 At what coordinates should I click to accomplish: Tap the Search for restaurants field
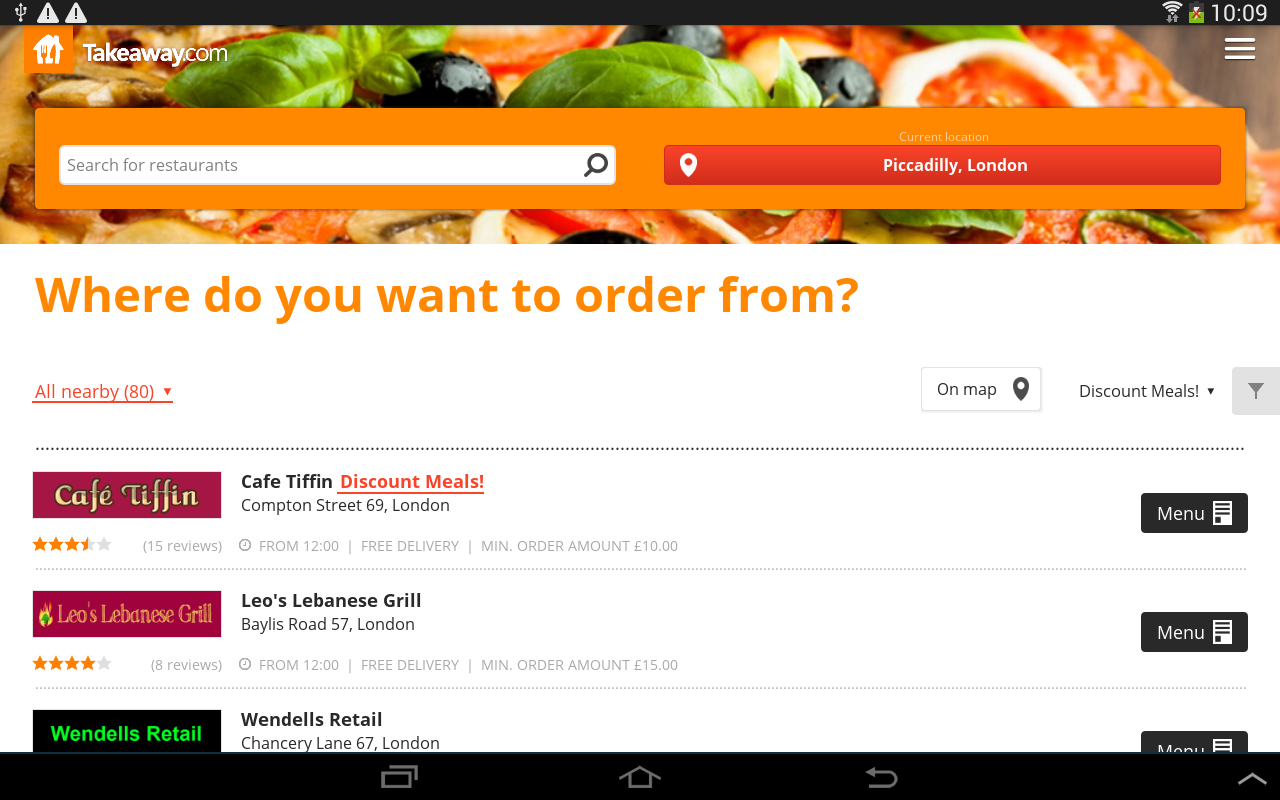320,165
